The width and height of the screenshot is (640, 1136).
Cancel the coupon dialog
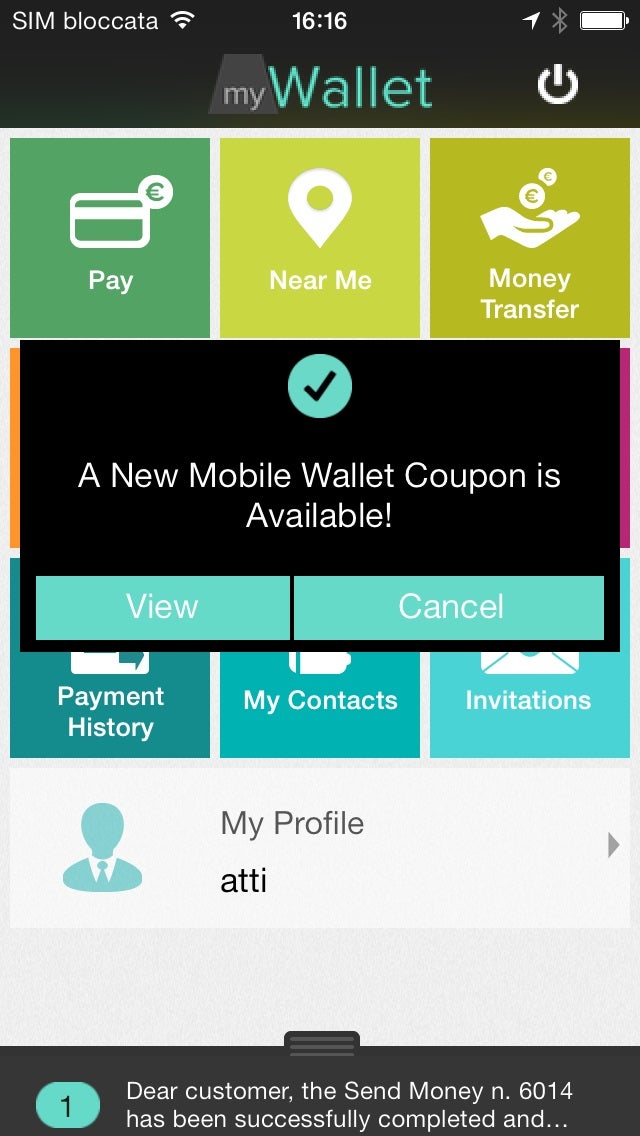click(450, 607)
